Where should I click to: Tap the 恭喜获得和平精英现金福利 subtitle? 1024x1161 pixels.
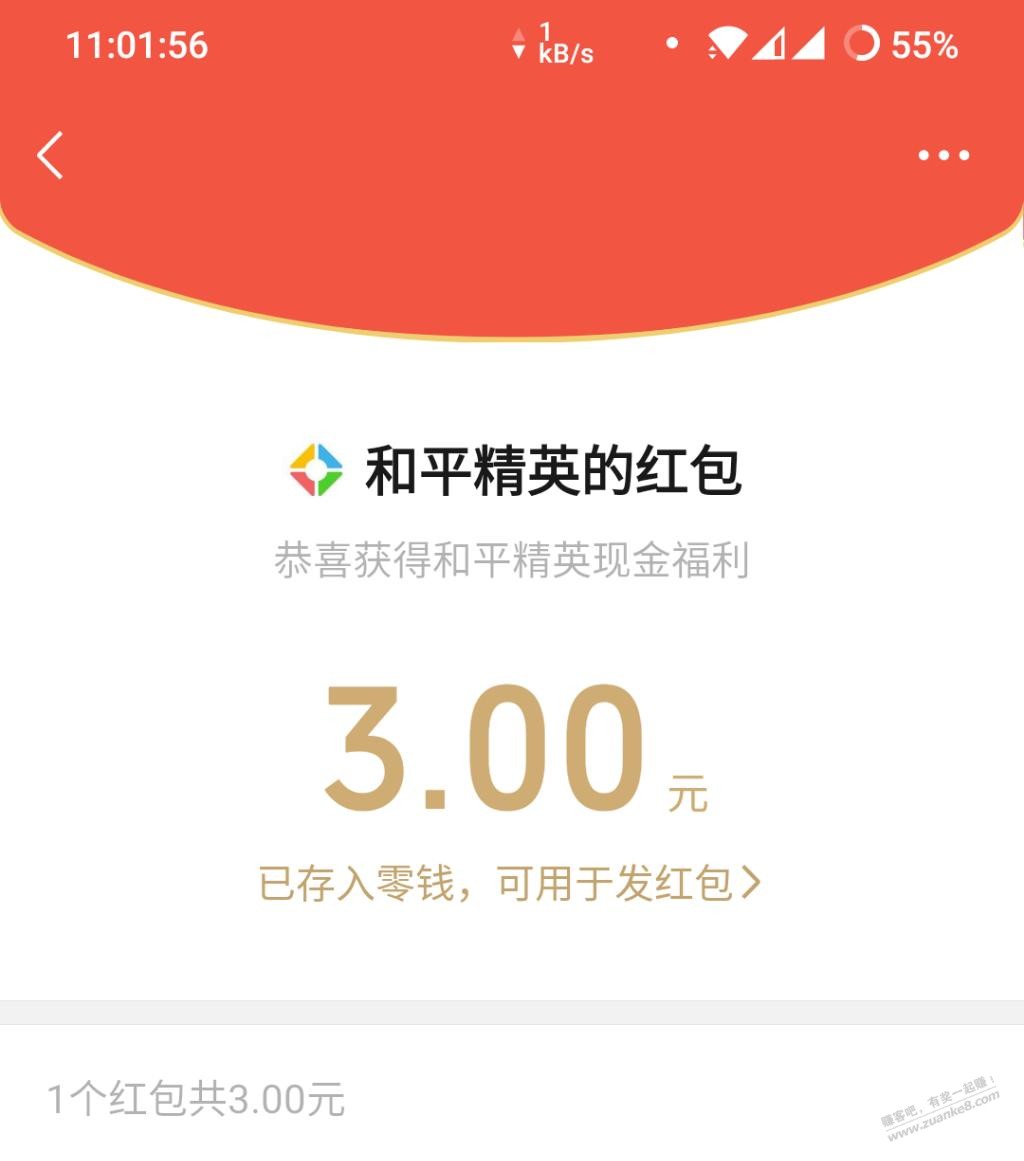(512, 557)
